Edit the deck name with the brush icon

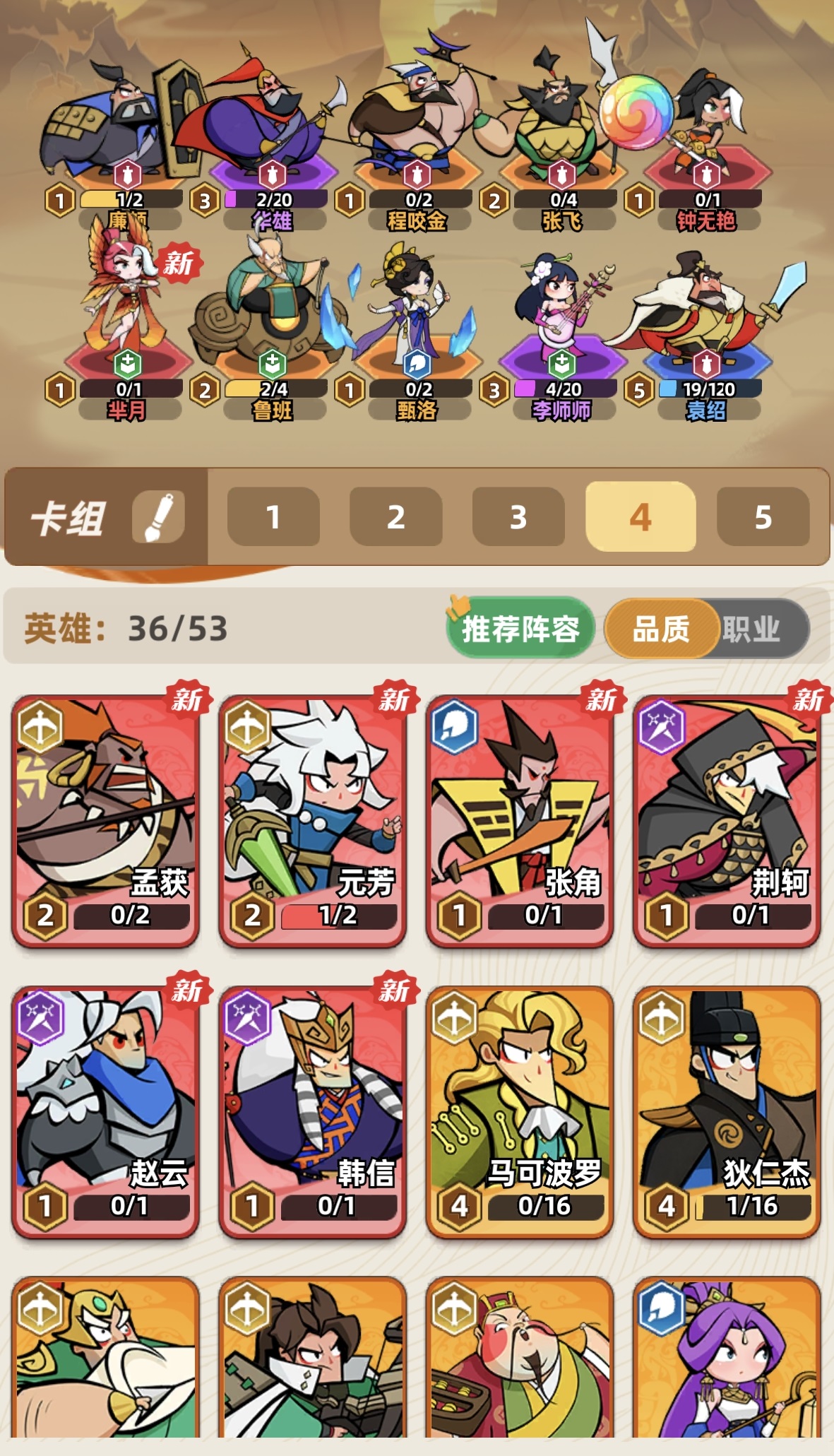[159, 518]
